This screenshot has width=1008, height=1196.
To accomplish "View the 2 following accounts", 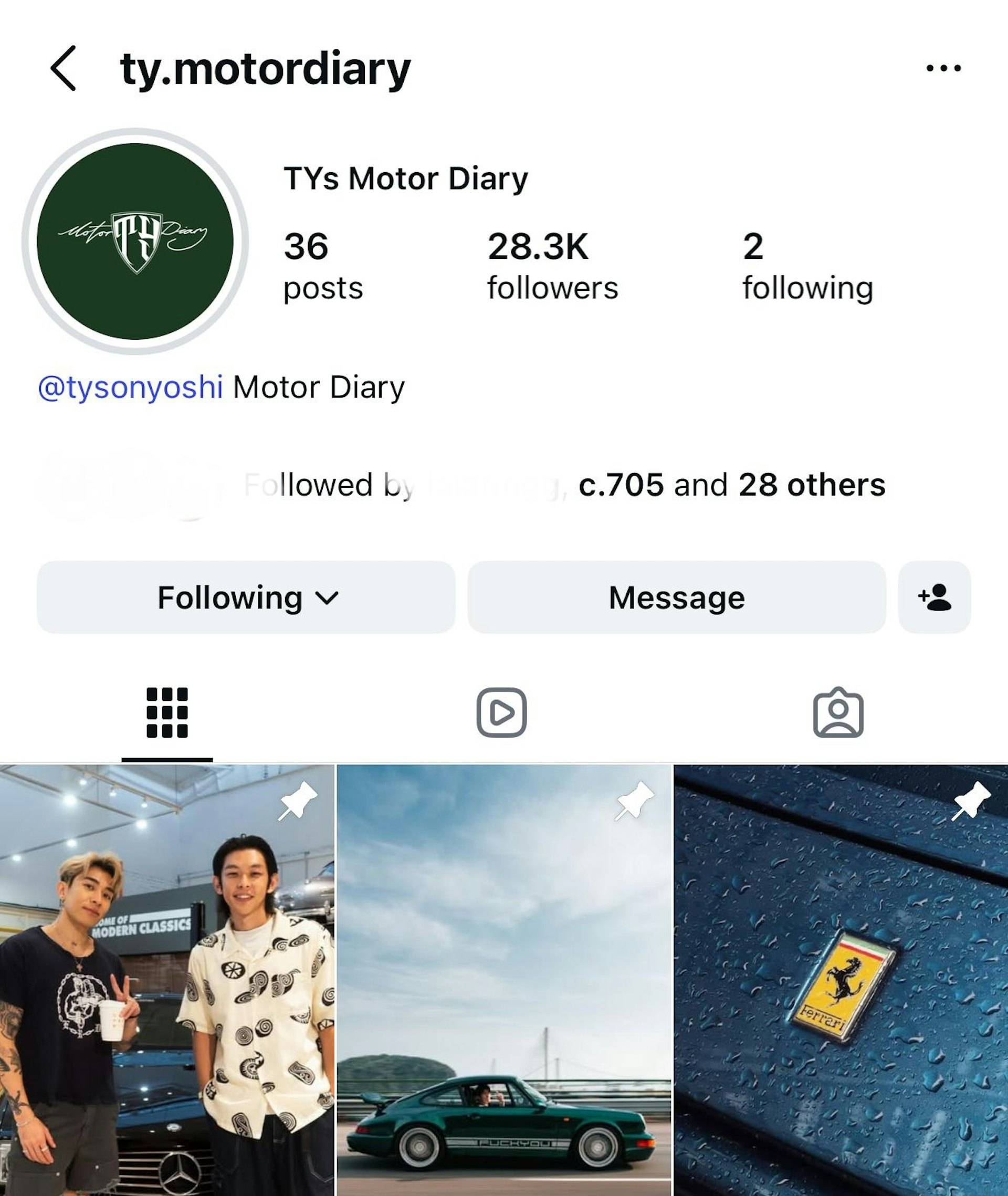I will point(807,266).
